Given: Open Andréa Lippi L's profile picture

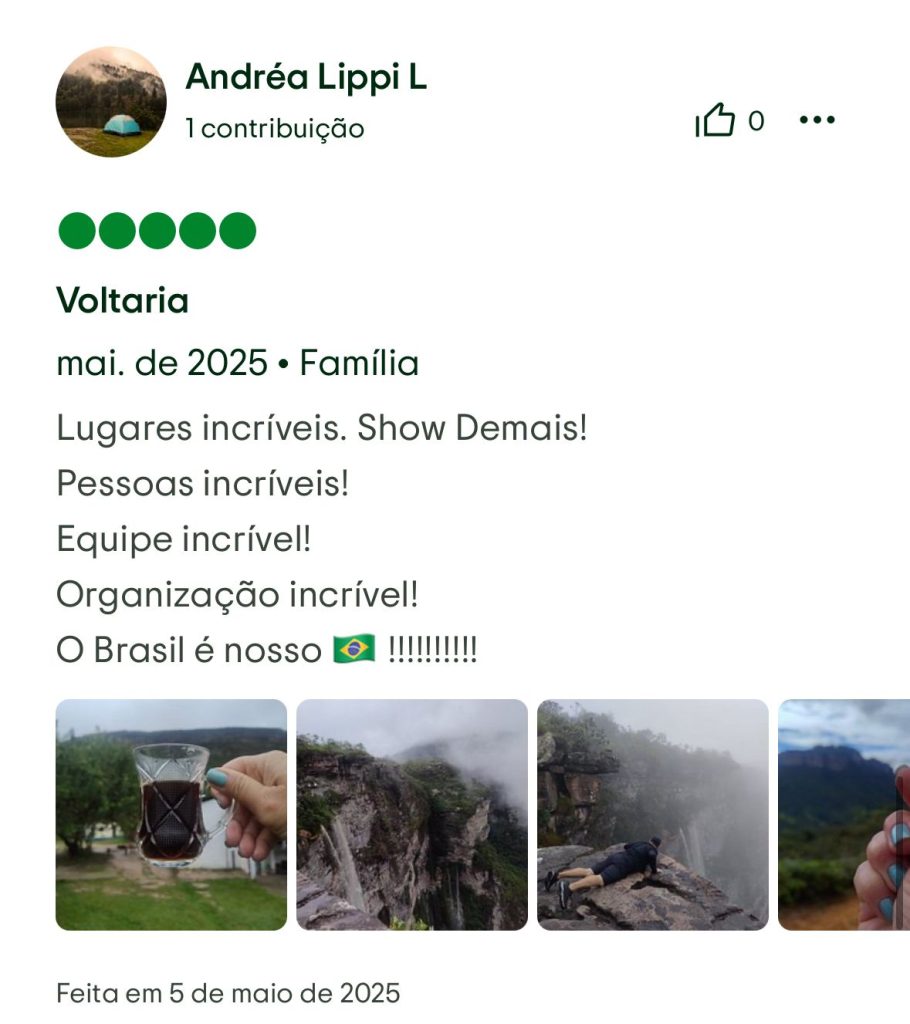Looking at the screenshot, I should tap(111, 102).
